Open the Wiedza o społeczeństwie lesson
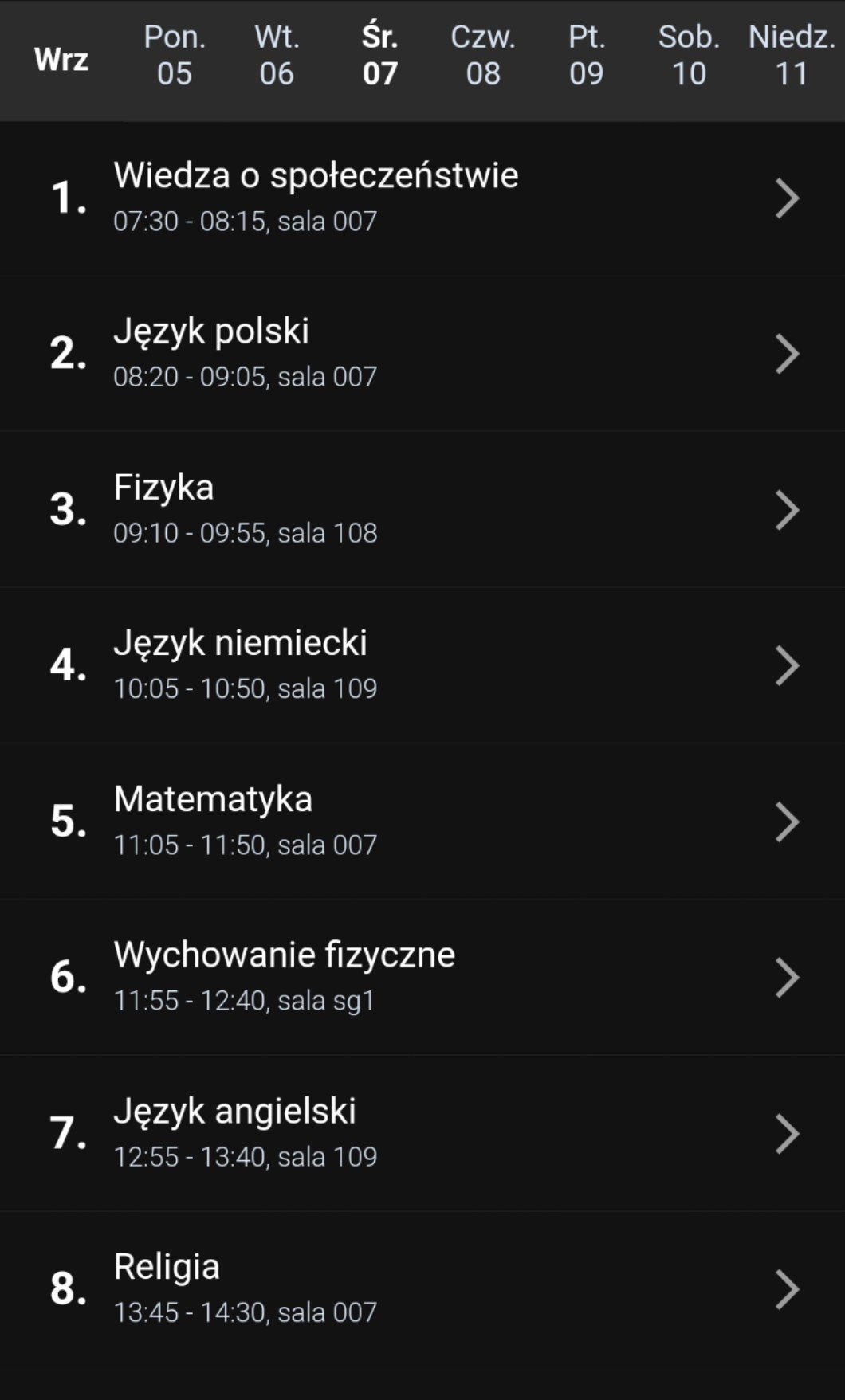The image size is (845, 1400). (422, 198)
